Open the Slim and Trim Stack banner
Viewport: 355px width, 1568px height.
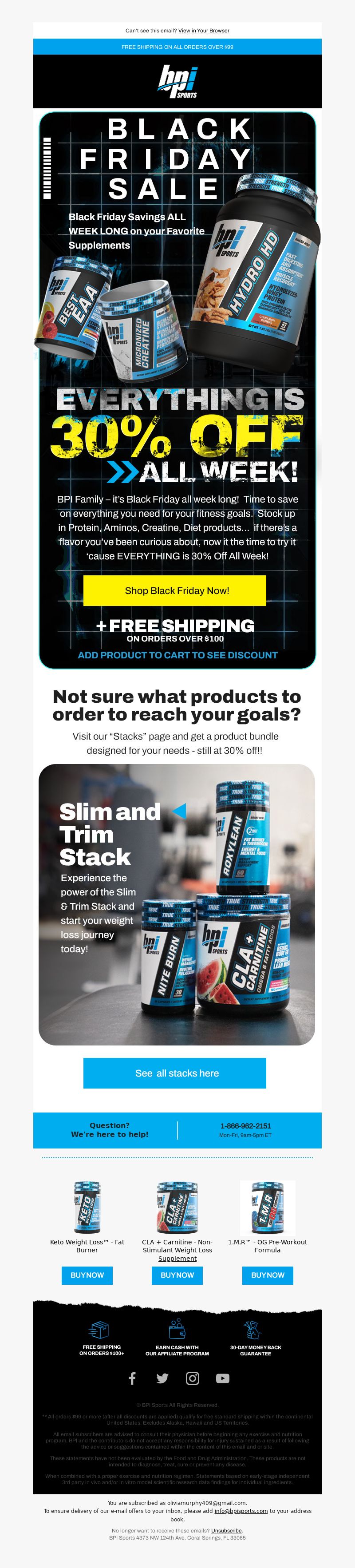[177, 904]
